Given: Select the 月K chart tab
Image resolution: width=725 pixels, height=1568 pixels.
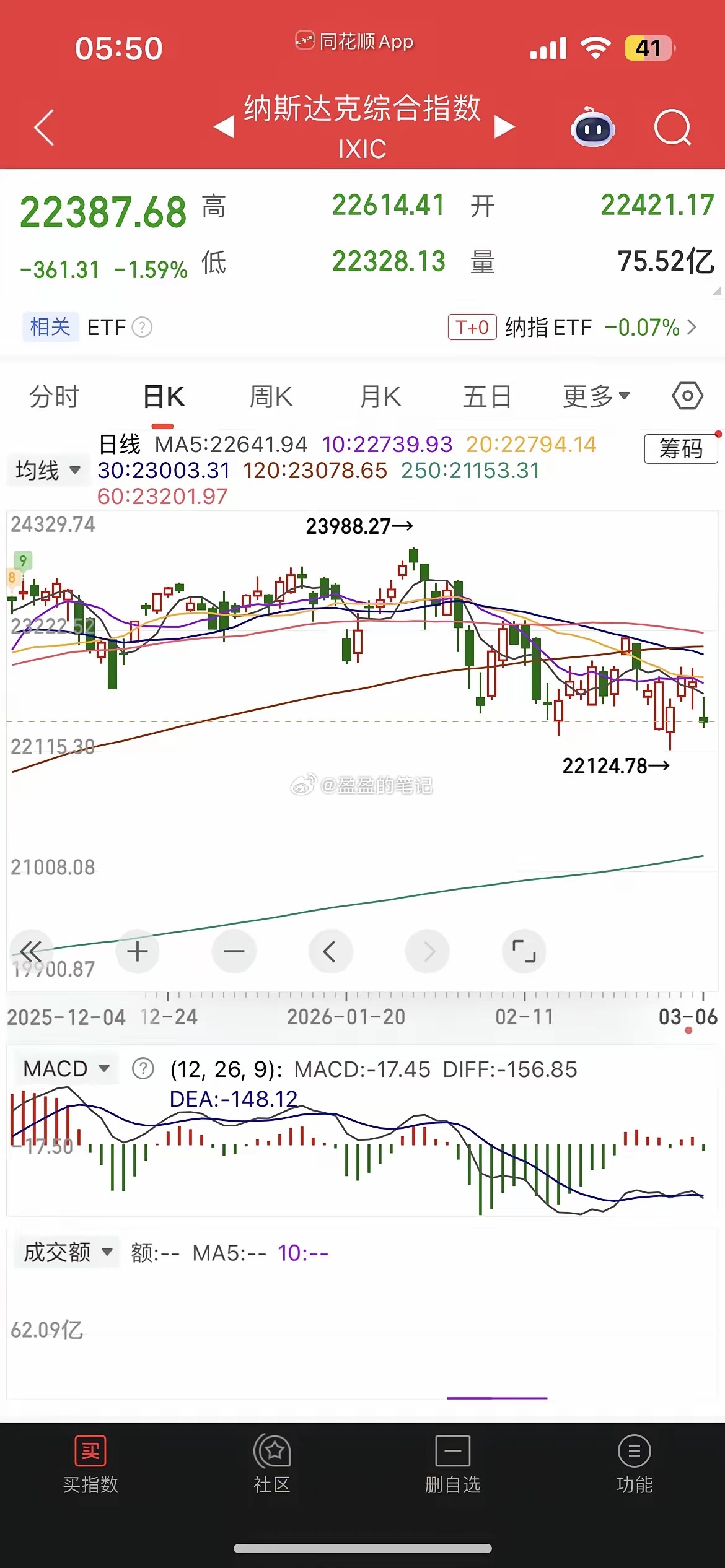Looking at the screenshot, I should click(x=380, y=397).
